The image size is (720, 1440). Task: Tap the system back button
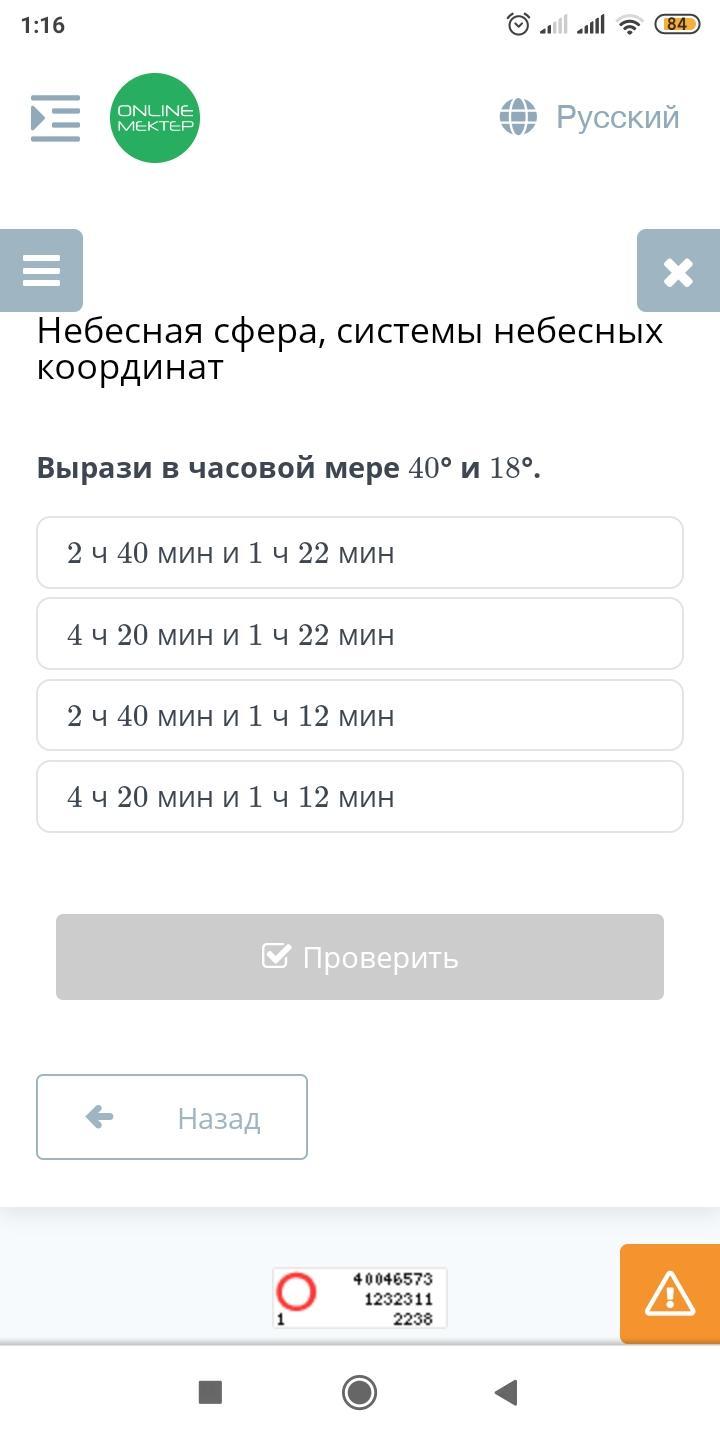click(506, 1392)
